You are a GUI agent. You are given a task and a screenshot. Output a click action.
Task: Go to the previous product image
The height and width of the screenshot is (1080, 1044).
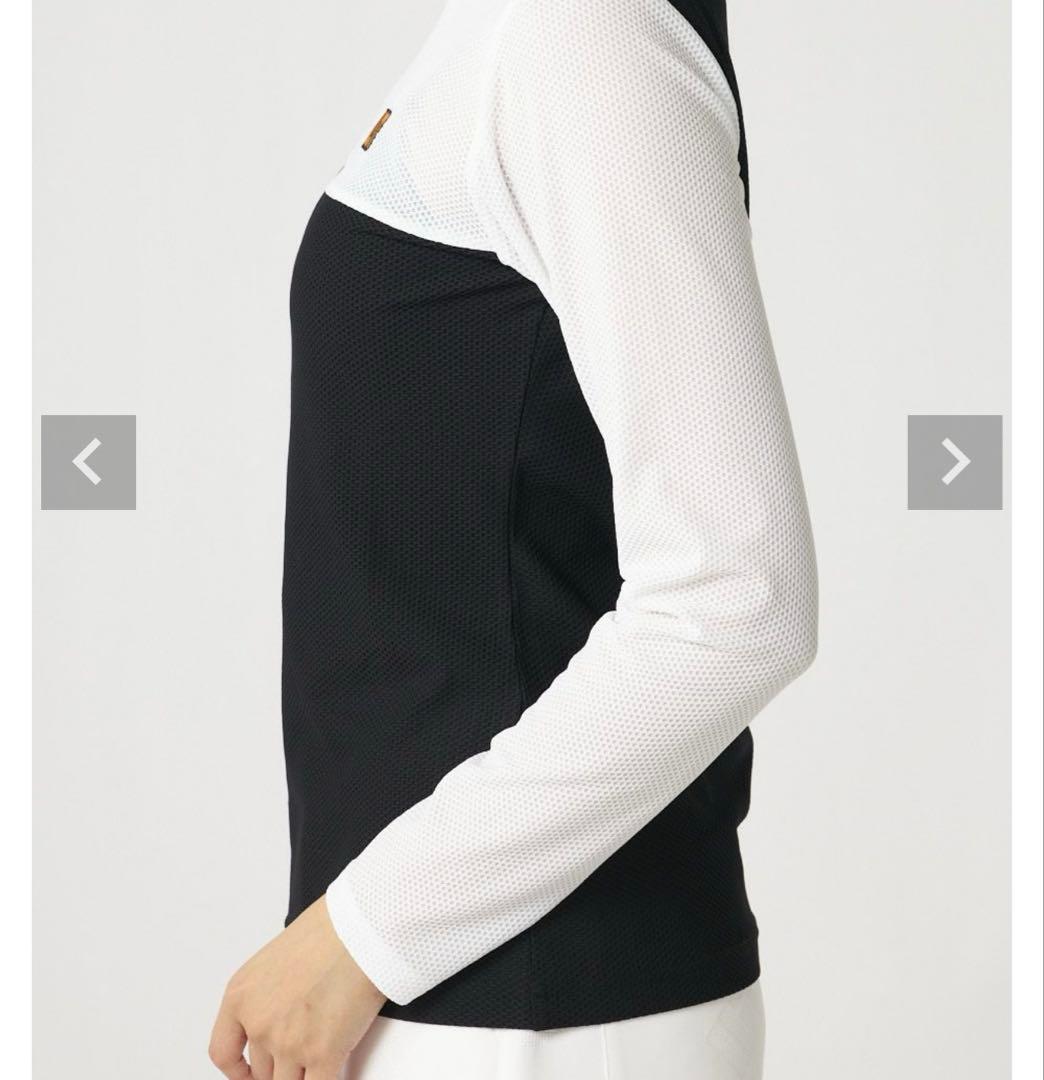pyautogui.click(x=88, y=462)
